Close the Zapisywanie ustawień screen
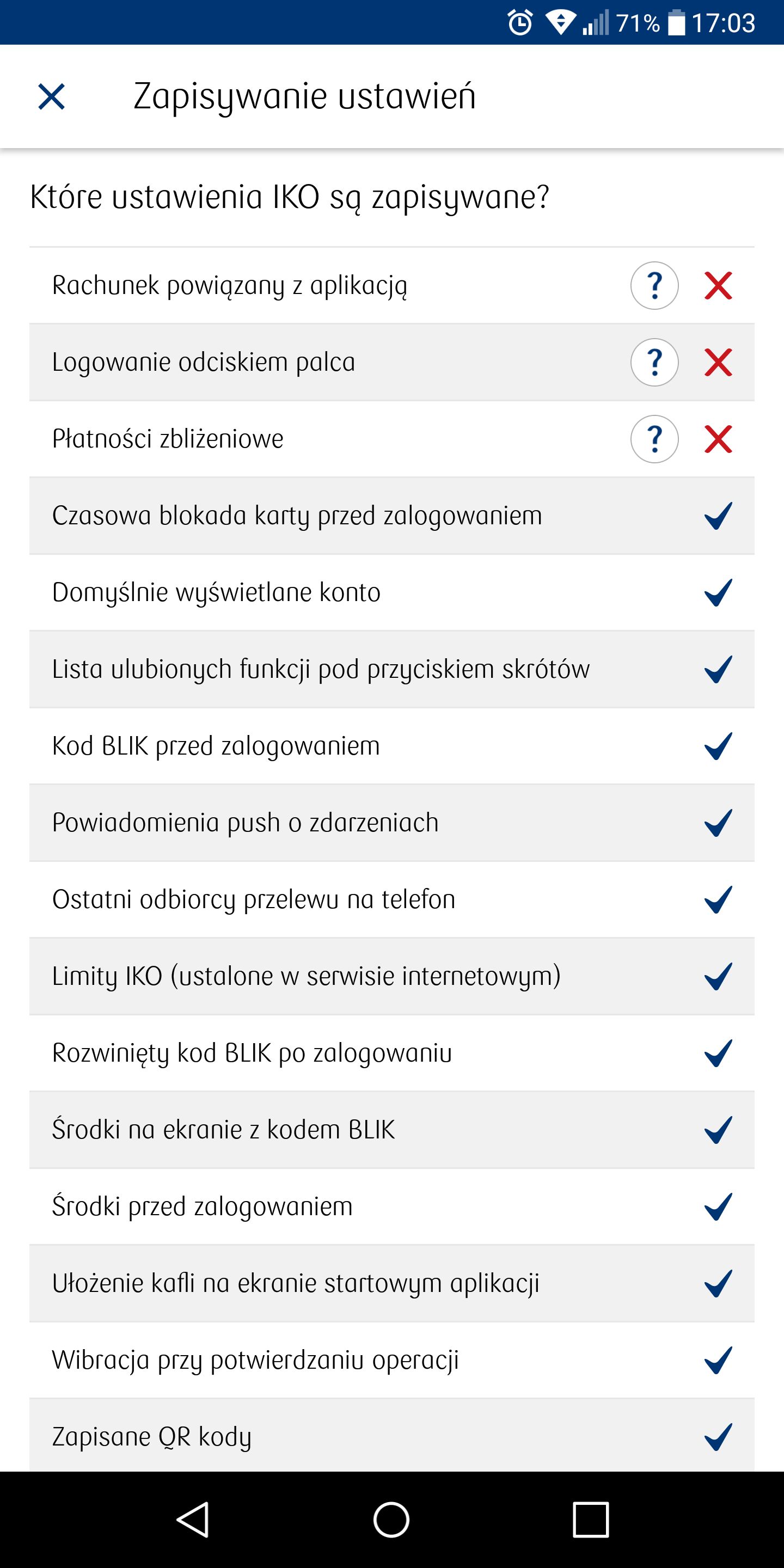This screenshot has height=1568, width=784. [x=51, y=97]
